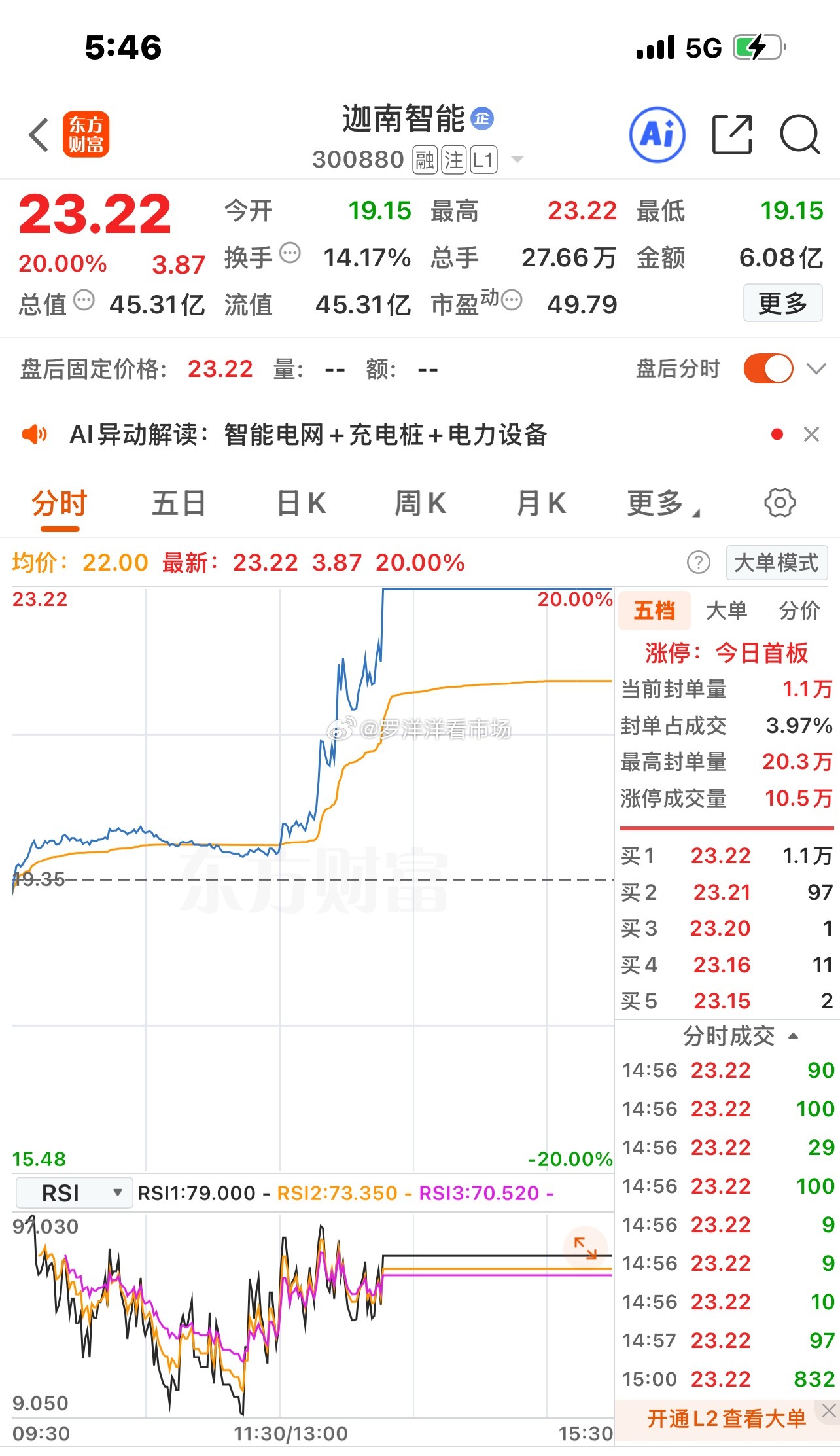Expand the RSI chart with the arrows icon

pyautogui.click(x=586, y=1247)
